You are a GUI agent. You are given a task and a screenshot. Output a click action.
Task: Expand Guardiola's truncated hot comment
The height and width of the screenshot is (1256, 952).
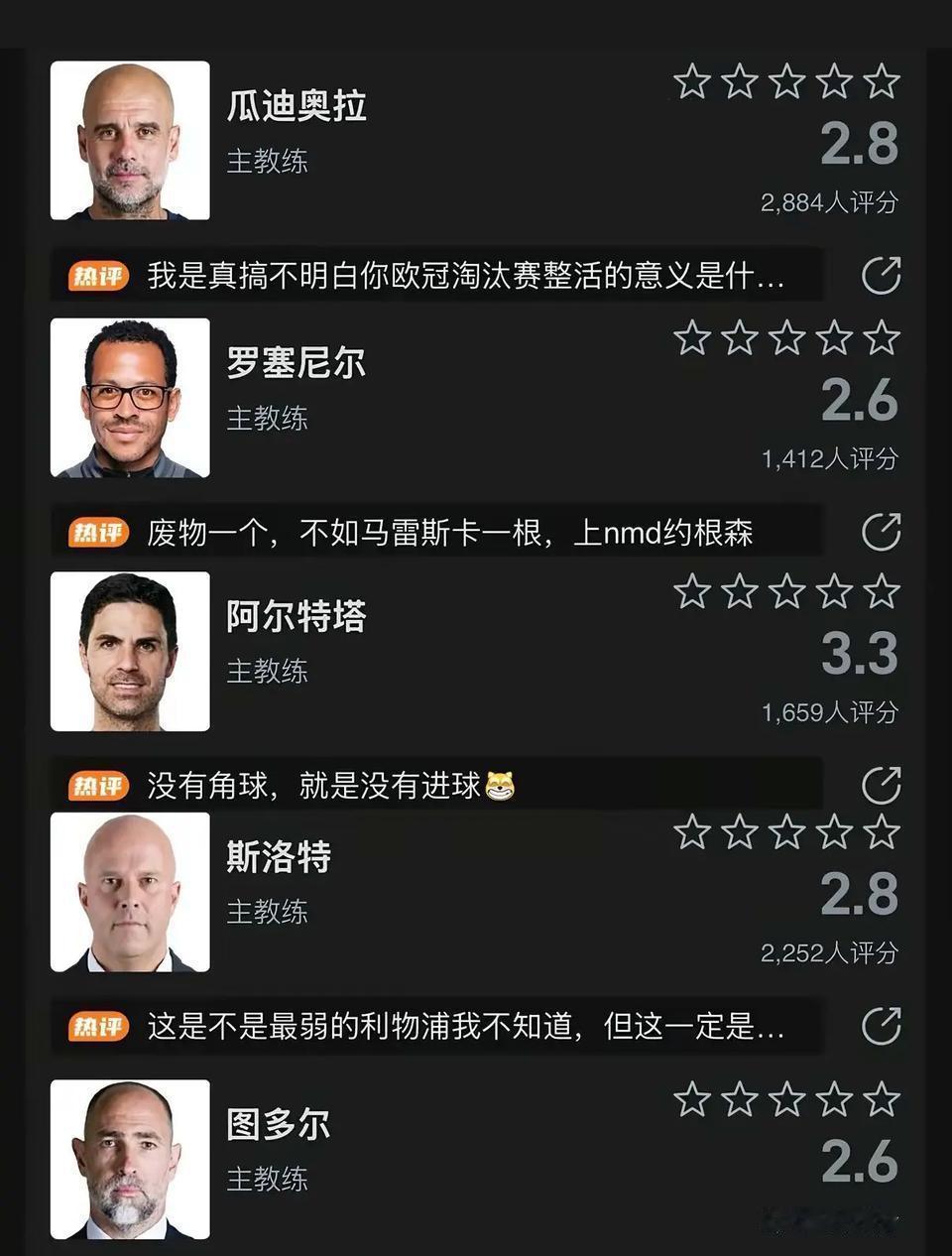[x=466, y=276]
